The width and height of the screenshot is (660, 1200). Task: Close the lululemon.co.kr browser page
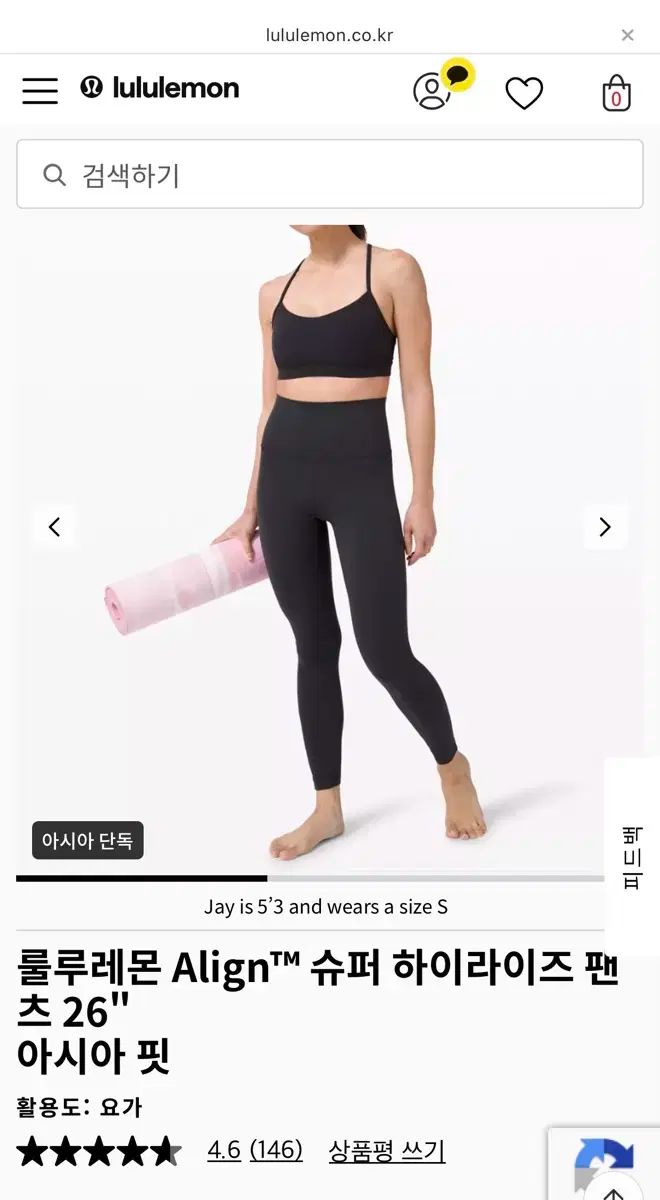point(627,36)
